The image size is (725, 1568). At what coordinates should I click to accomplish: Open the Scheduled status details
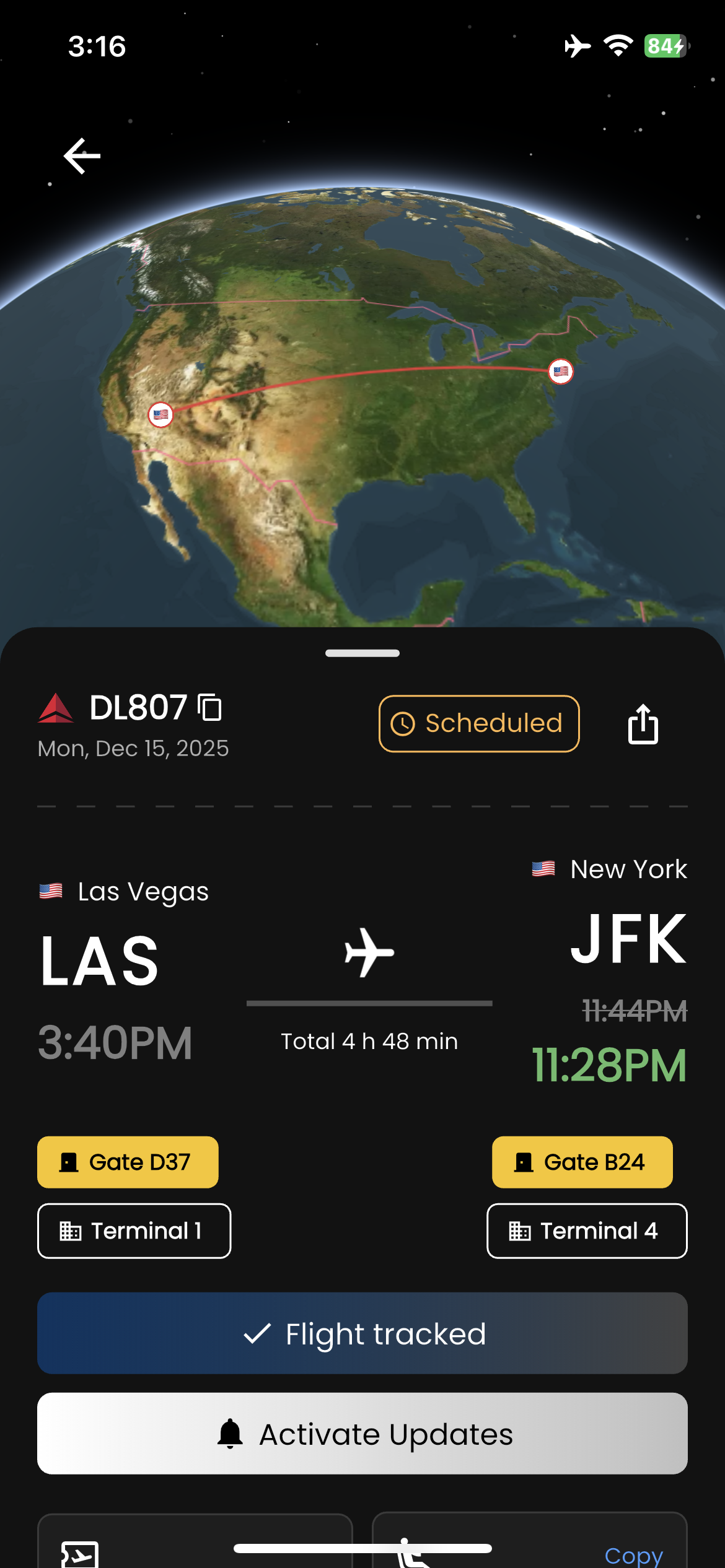[478, 723]
